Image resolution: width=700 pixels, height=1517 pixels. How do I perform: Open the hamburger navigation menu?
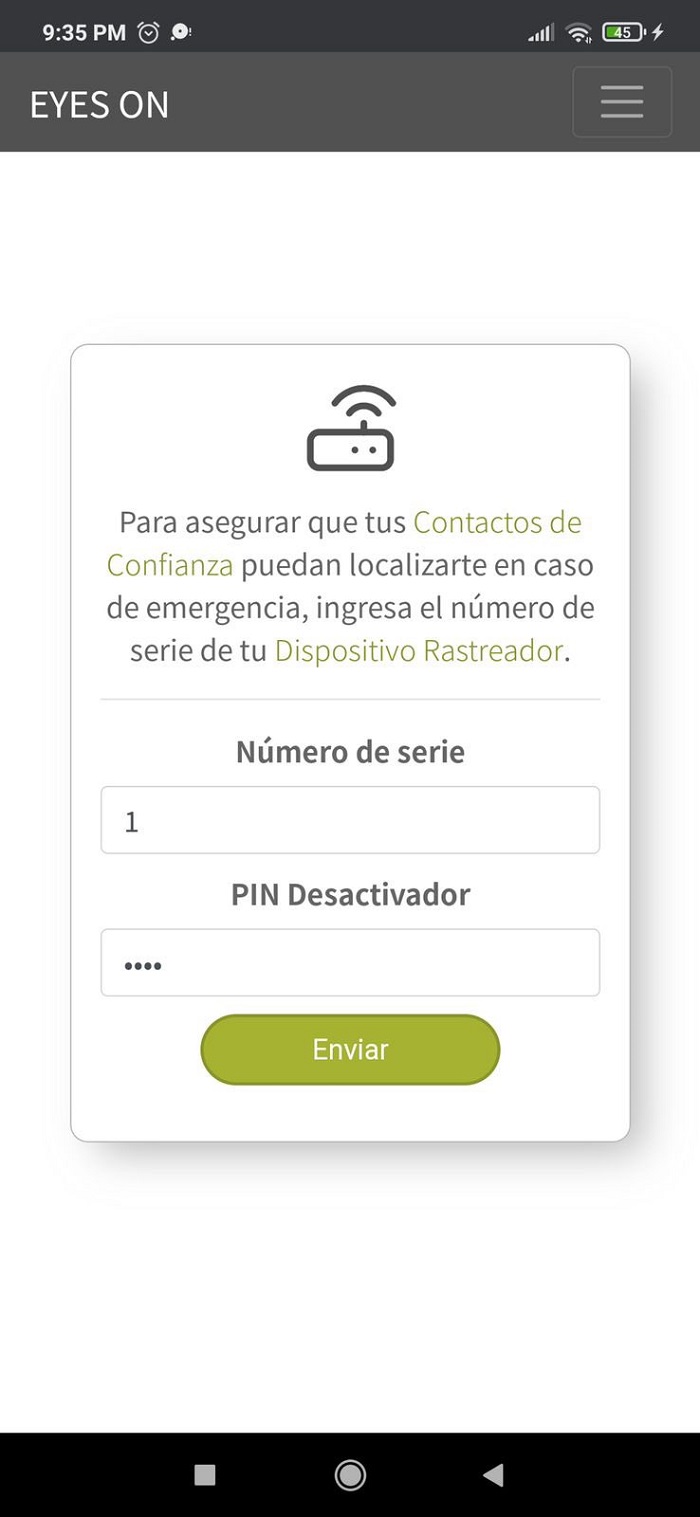click(x=621, y=102)
